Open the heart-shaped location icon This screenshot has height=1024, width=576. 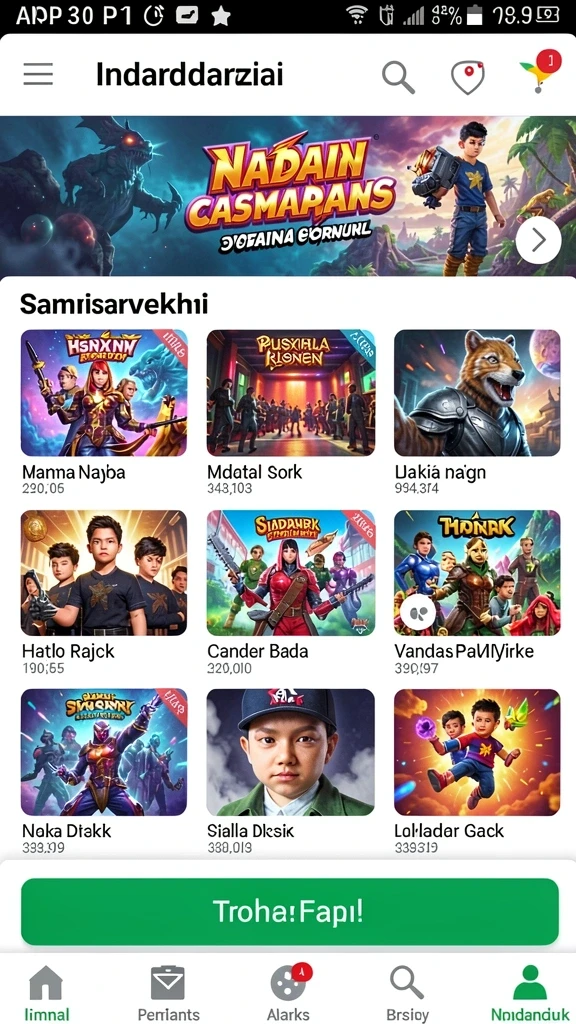[468, 77]
